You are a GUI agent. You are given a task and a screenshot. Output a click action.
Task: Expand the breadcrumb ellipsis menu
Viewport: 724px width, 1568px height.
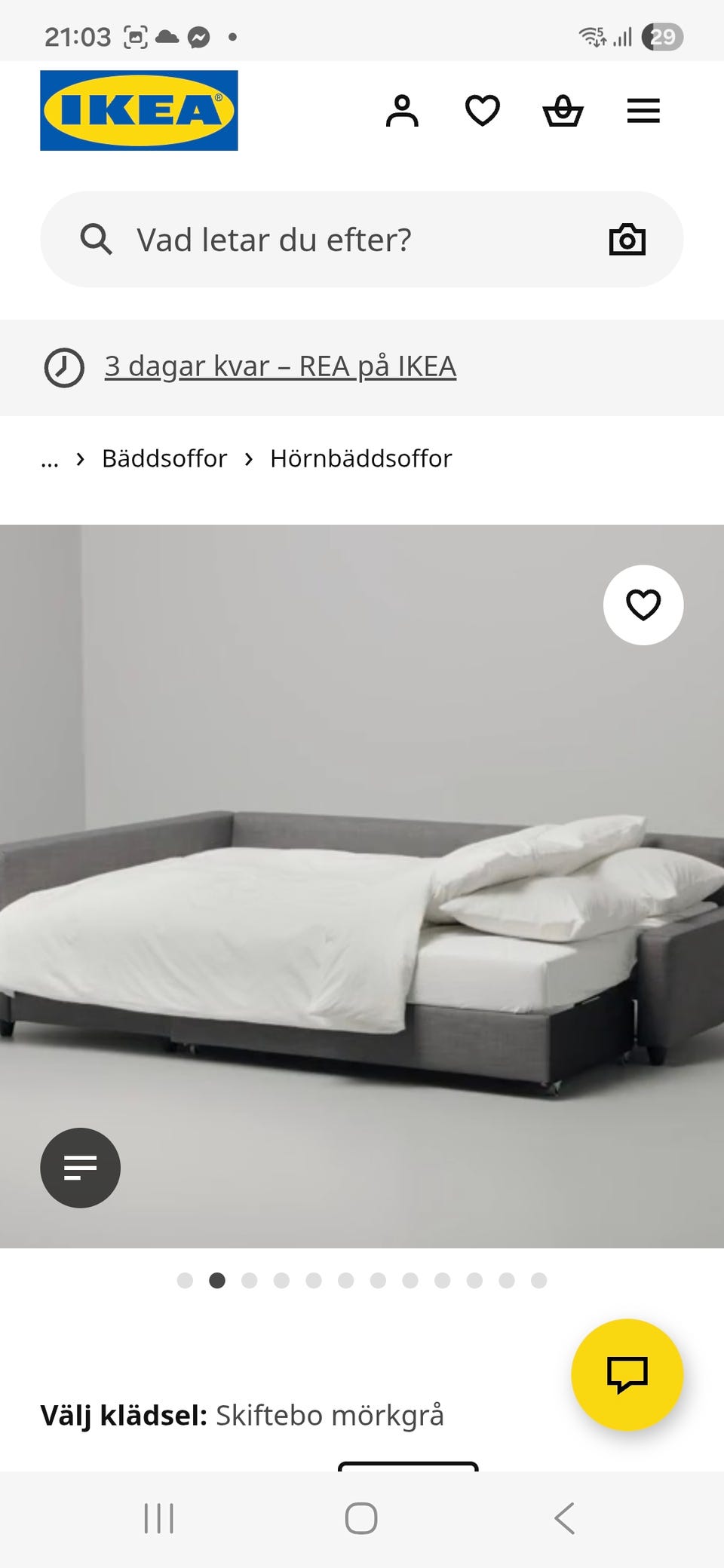click(x=50, y=458)
